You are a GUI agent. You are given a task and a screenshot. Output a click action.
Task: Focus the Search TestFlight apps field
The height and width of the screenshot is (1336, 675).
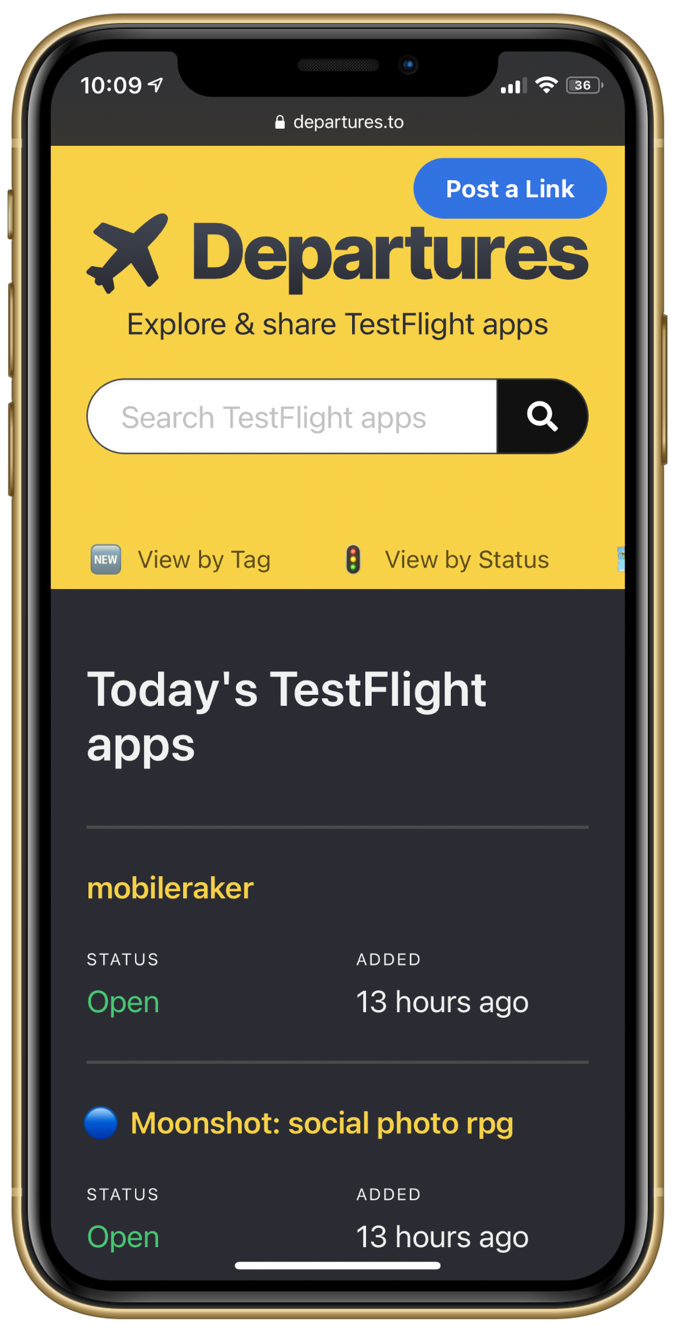pos(292,417)
